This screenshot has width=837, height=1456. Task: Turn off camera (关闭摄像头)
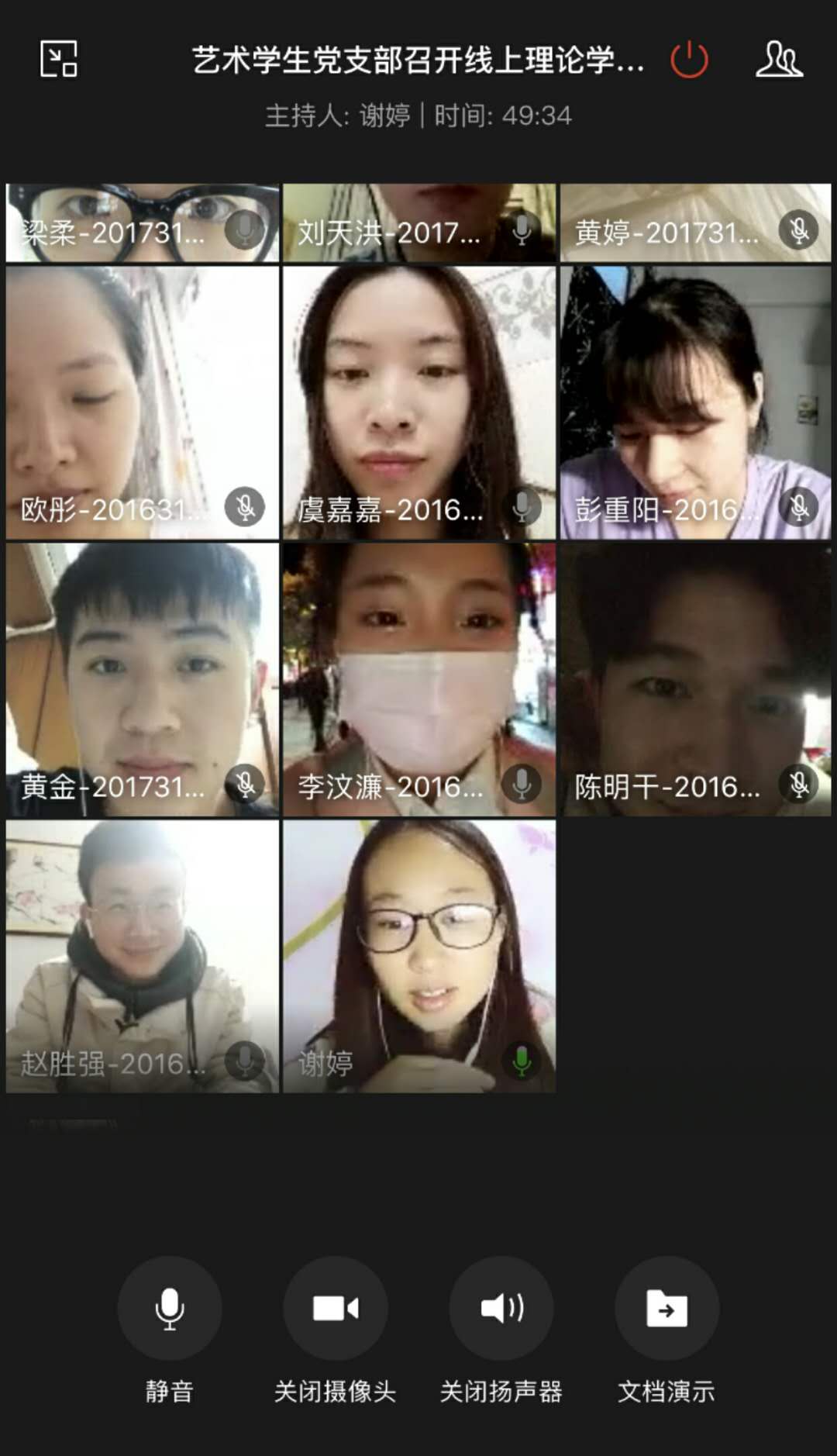point(335,1309)
